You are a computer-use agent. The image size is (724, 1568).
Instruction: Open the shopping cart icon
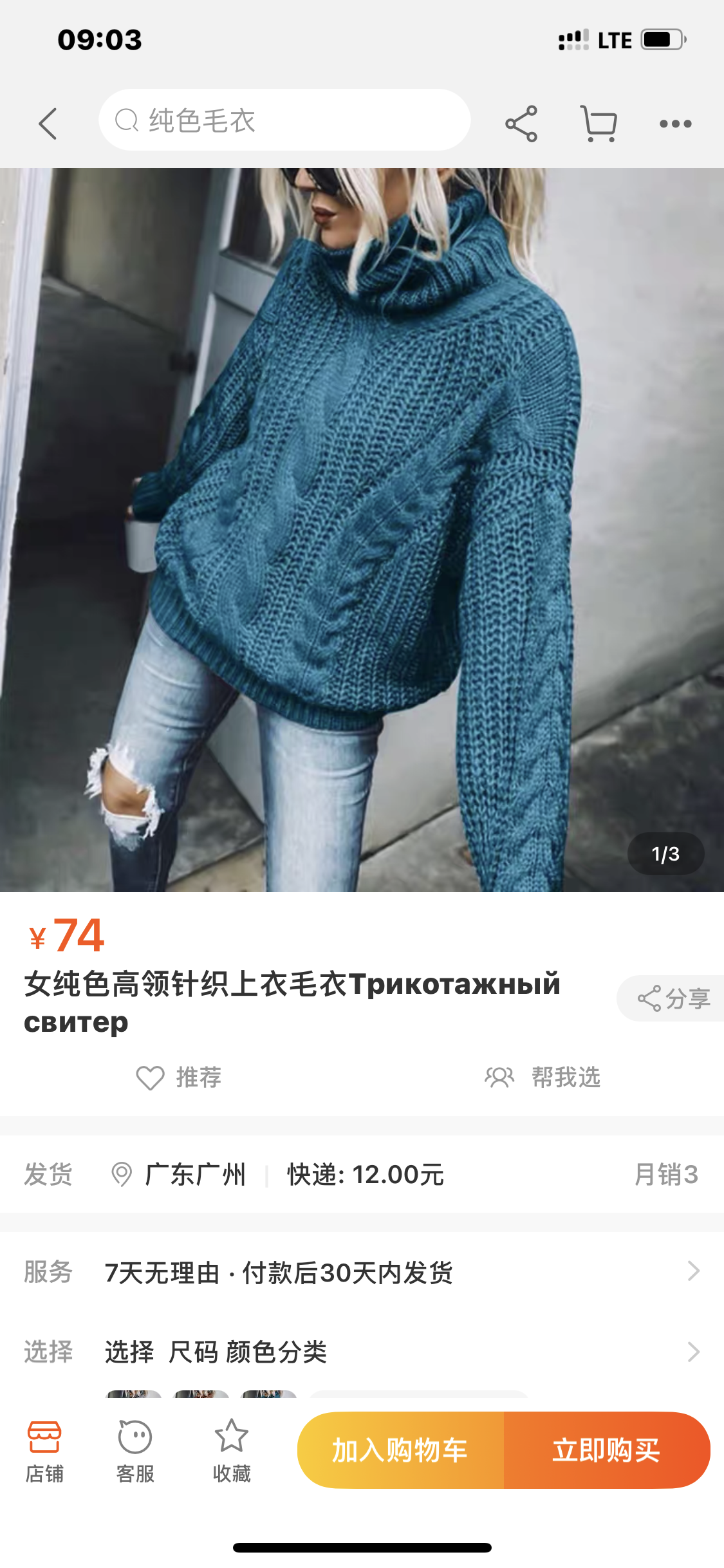(599, 123)
